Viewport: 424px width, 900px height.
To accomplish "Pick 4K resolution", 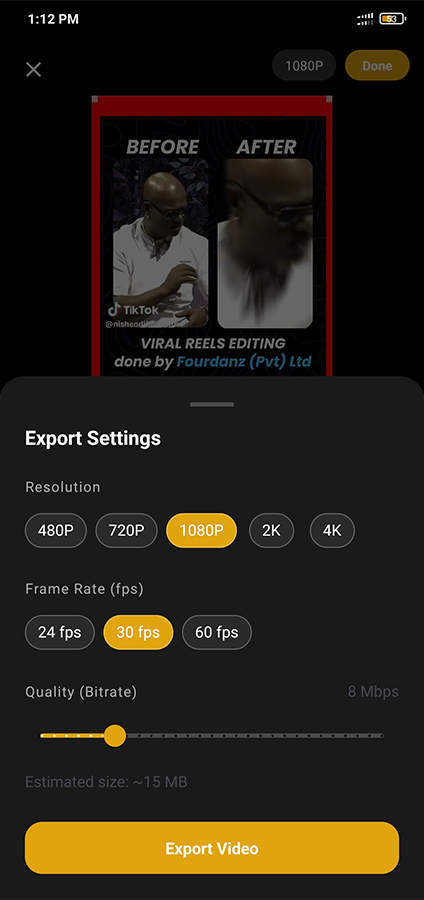I will 332,530.
